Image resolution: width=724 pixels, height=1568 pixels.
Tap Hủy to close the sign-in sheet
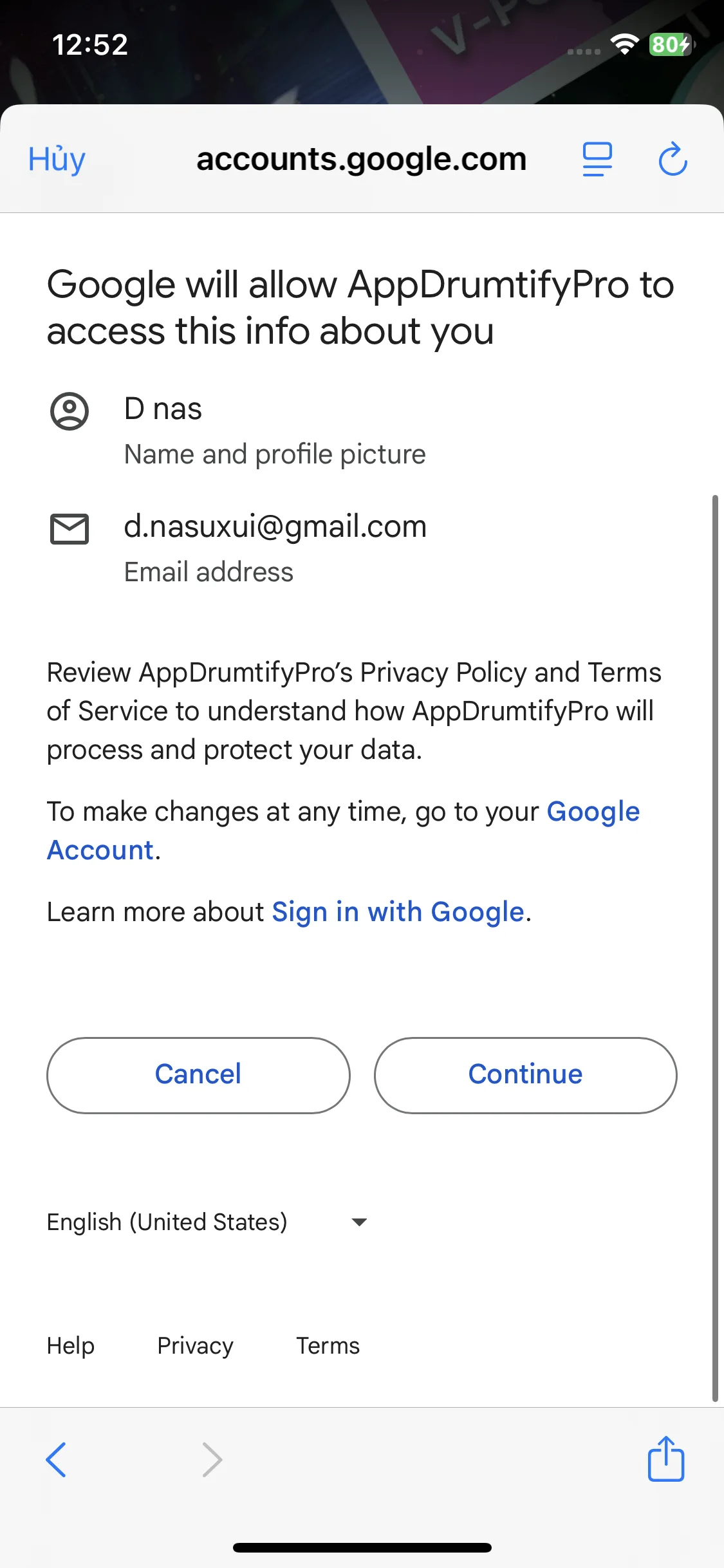(57, 159)
